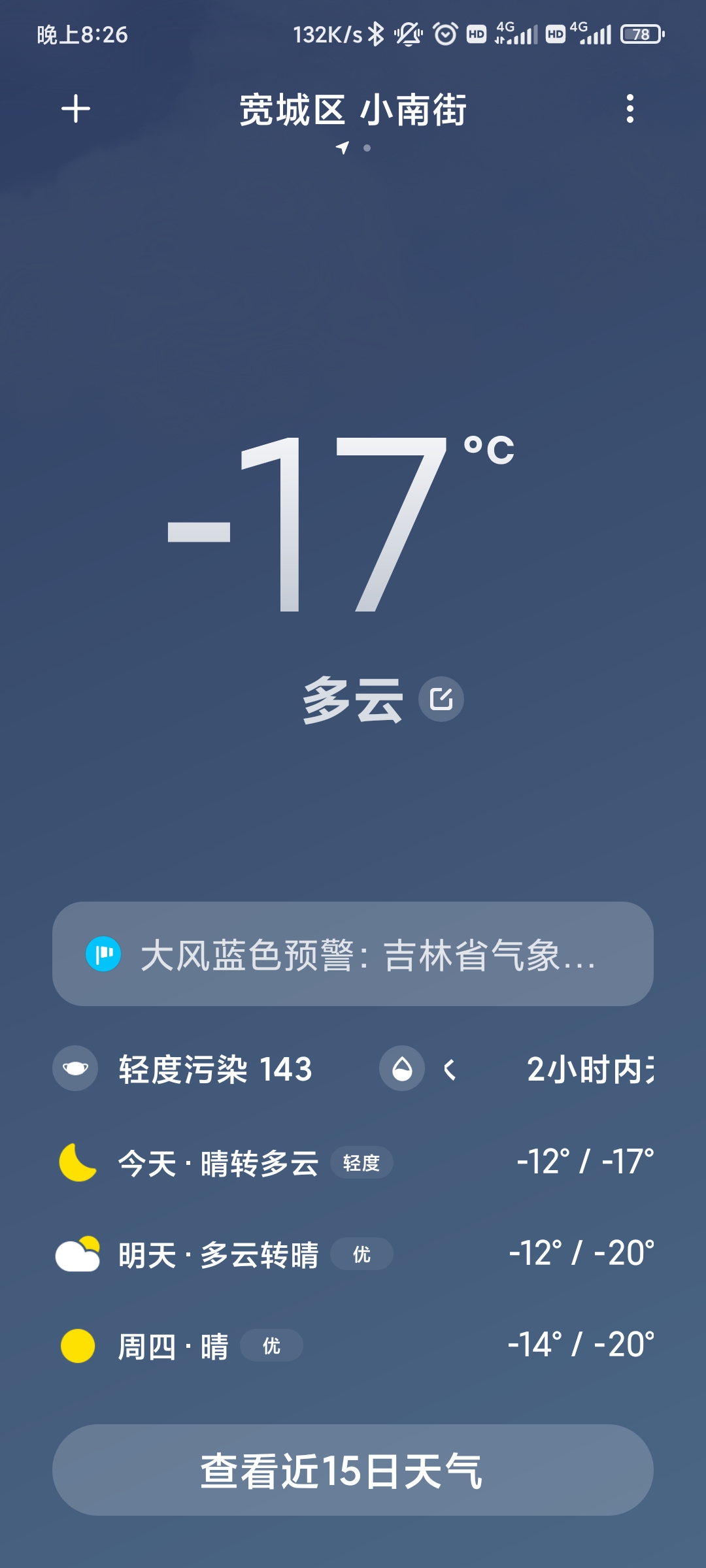
Task: Open the 大风蓝色预警 wind warning banner
Action: tap(353, 954)
